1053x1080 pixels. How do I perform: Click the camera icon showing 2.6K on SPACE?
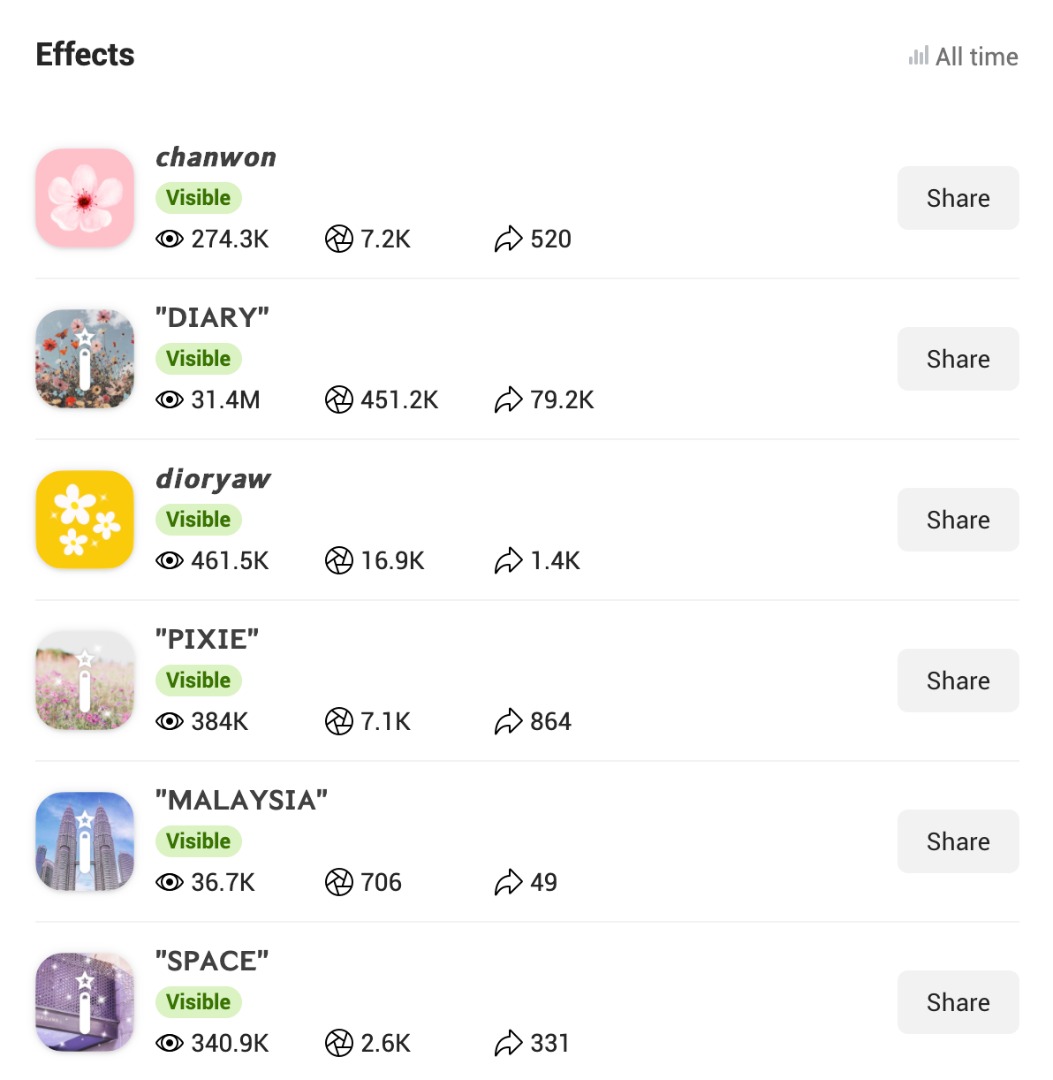coord(338,1043)
